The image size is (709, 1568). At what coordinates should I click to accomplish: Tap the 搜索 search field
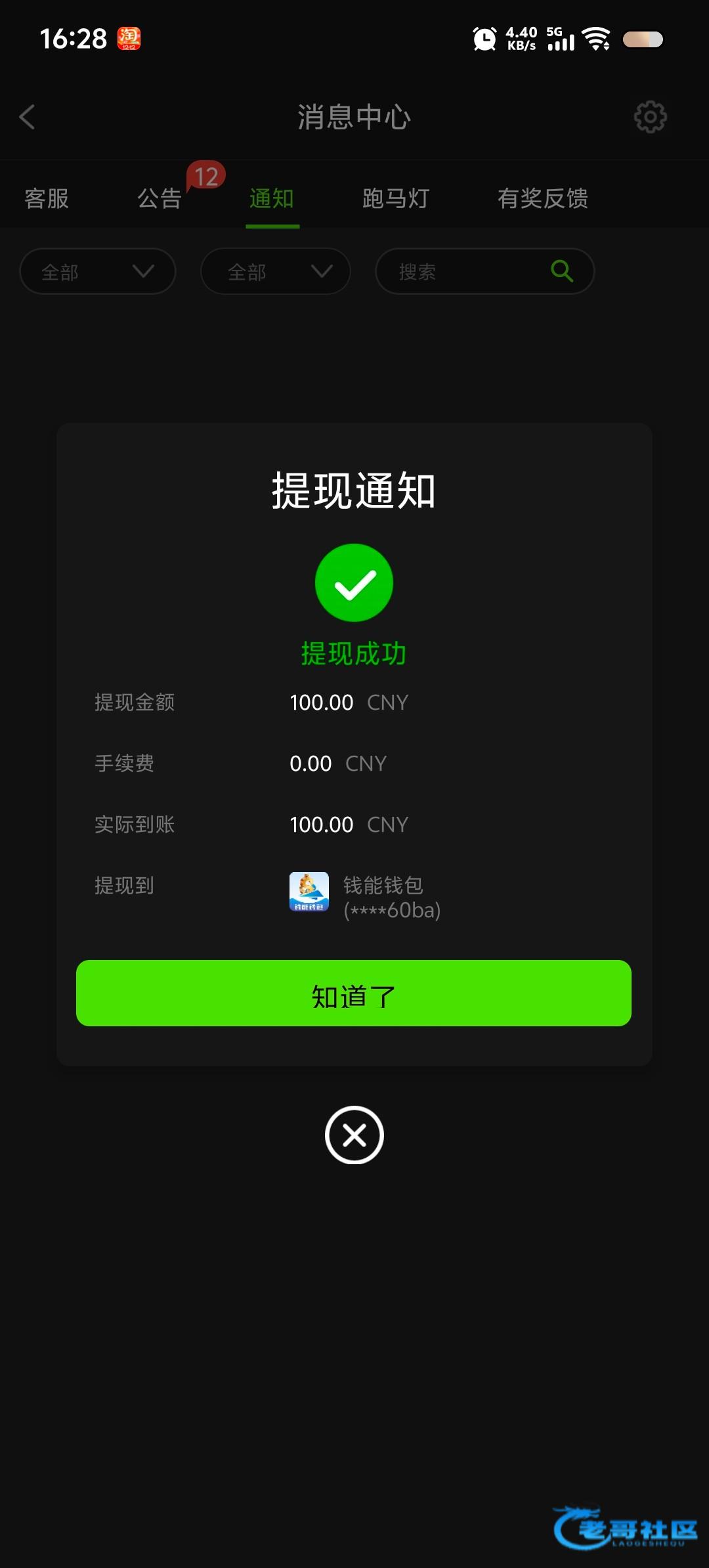tap(484, 271)
